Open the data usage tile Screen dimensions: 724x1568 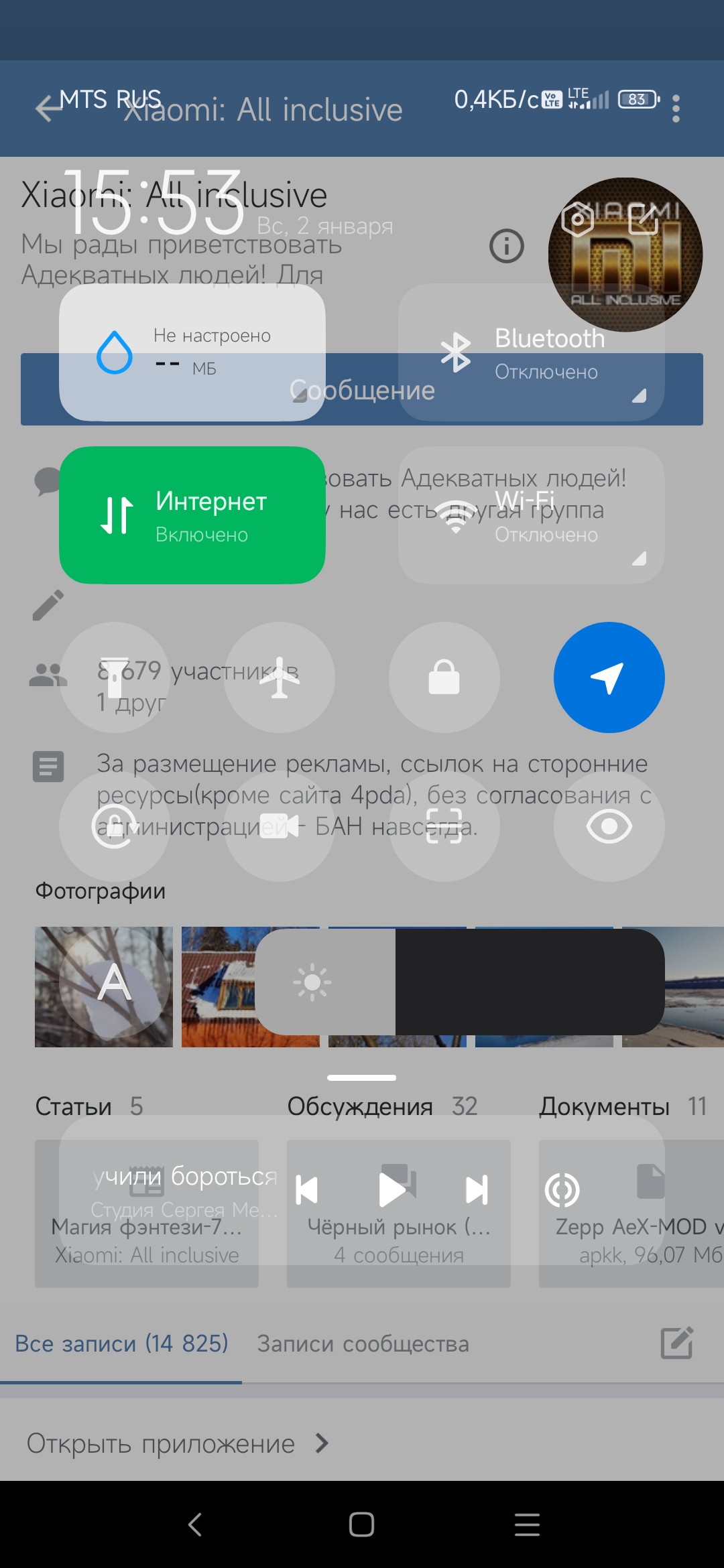click(192, 352)
